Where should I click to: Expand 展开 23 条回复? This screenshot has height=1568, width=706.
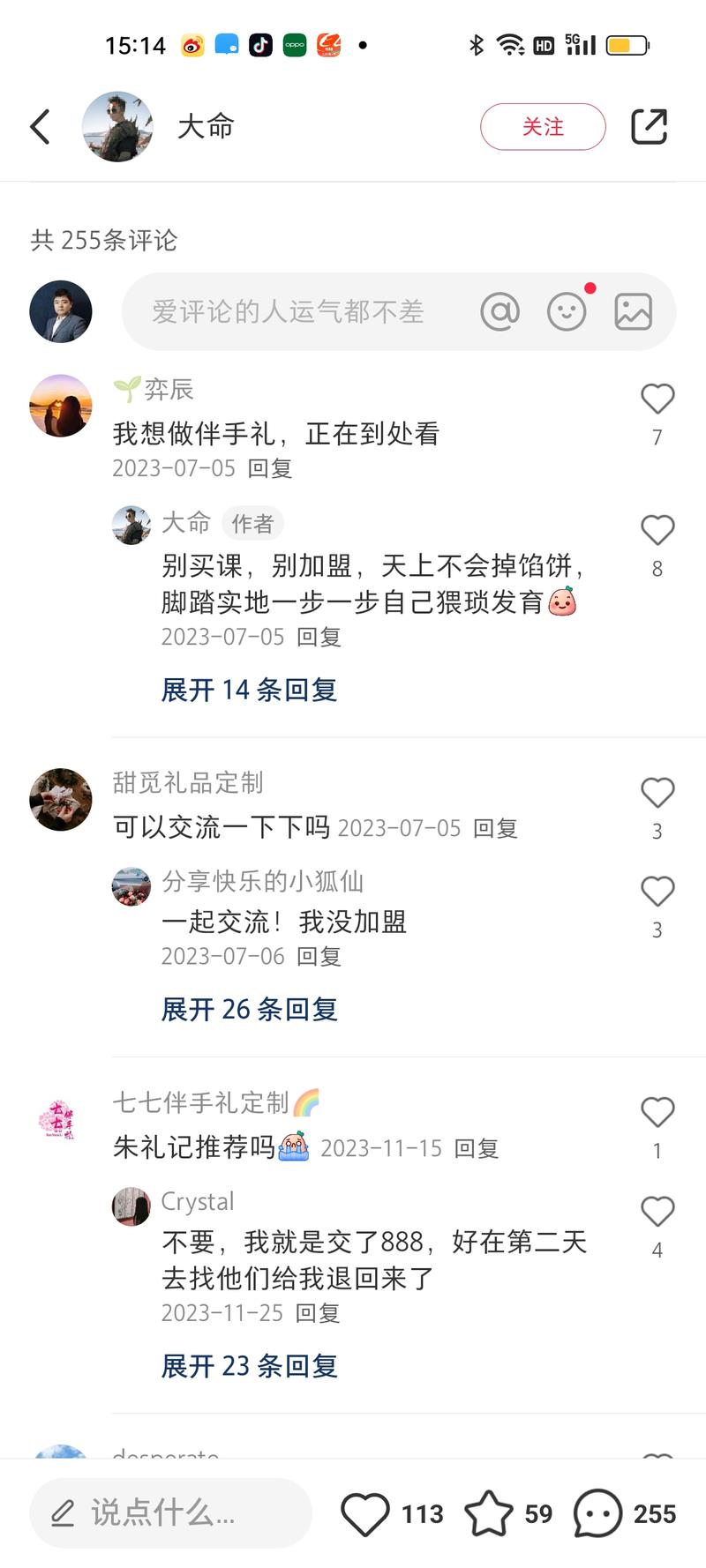click(250, 1366)
